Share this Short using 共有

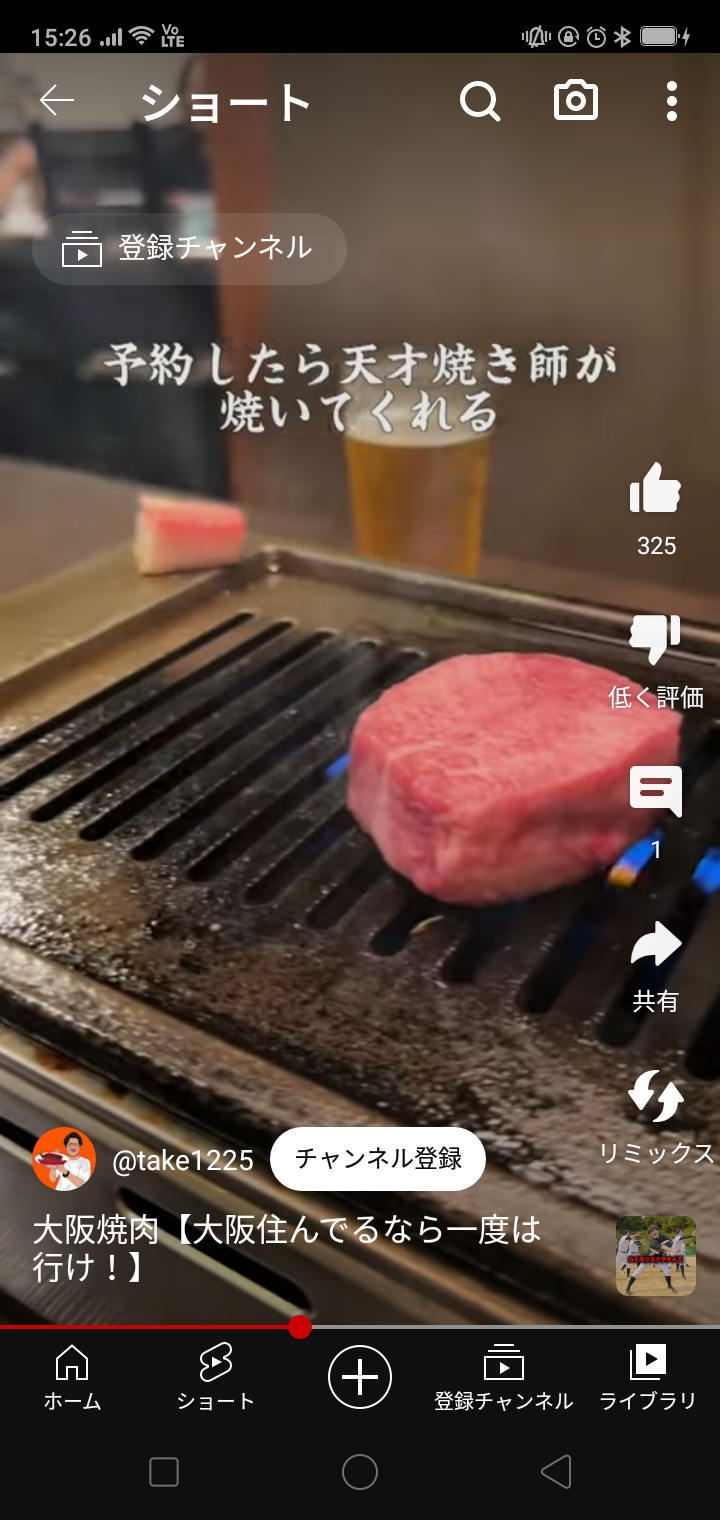coord(656,946)
